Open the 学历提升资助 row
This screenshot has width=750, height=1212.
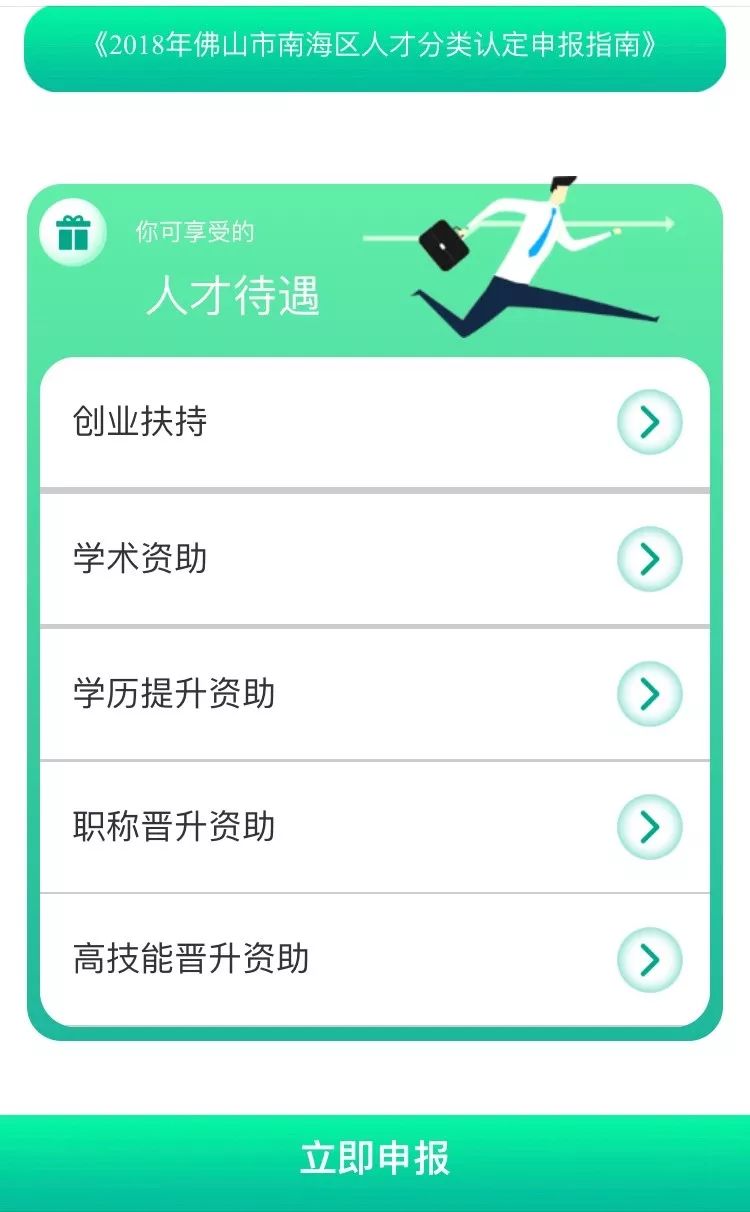(x=375, y=694)
